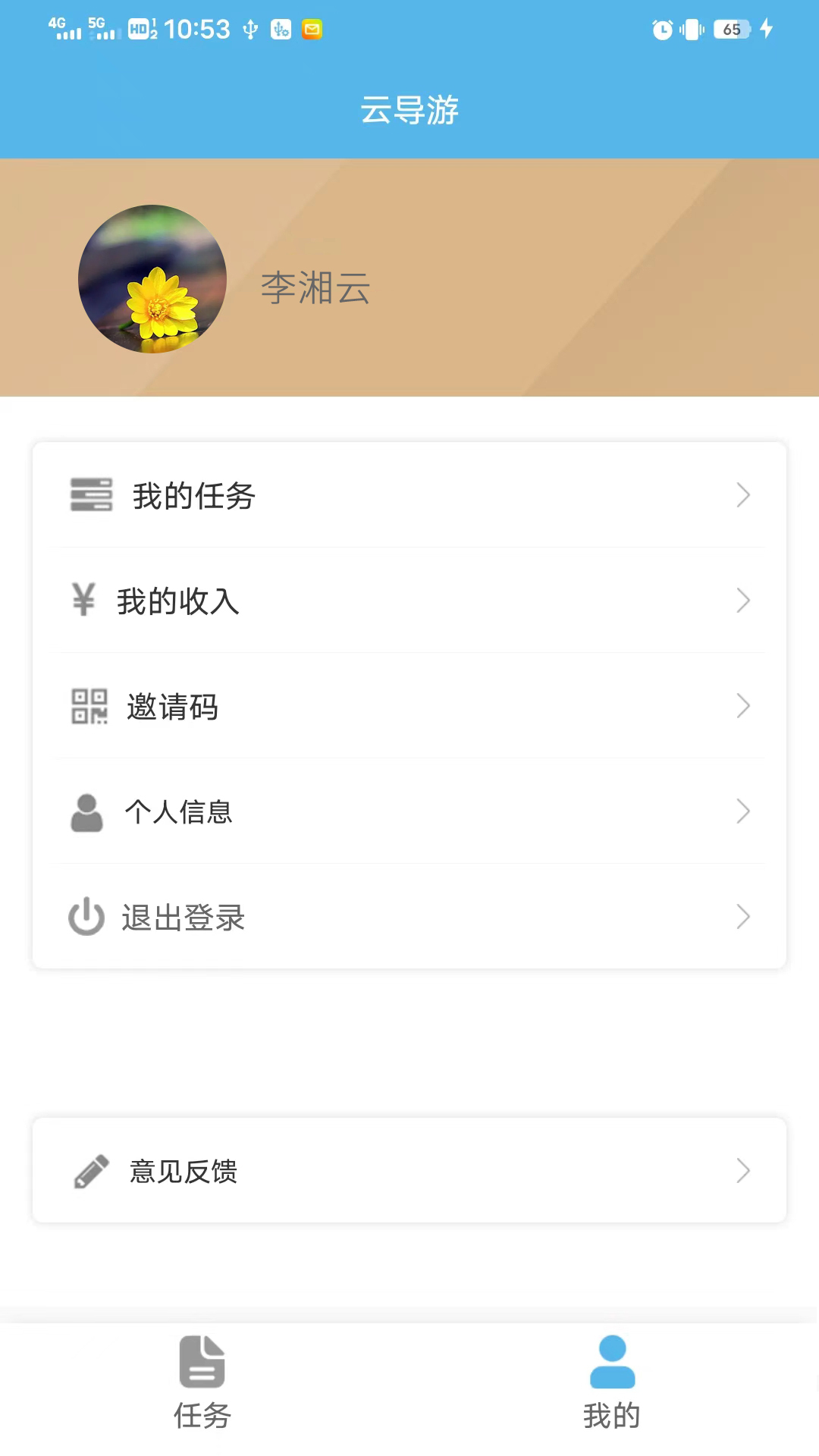Click the username 李湘云
Viewport: 819px width, 1456px height.
tap(315, 288)
